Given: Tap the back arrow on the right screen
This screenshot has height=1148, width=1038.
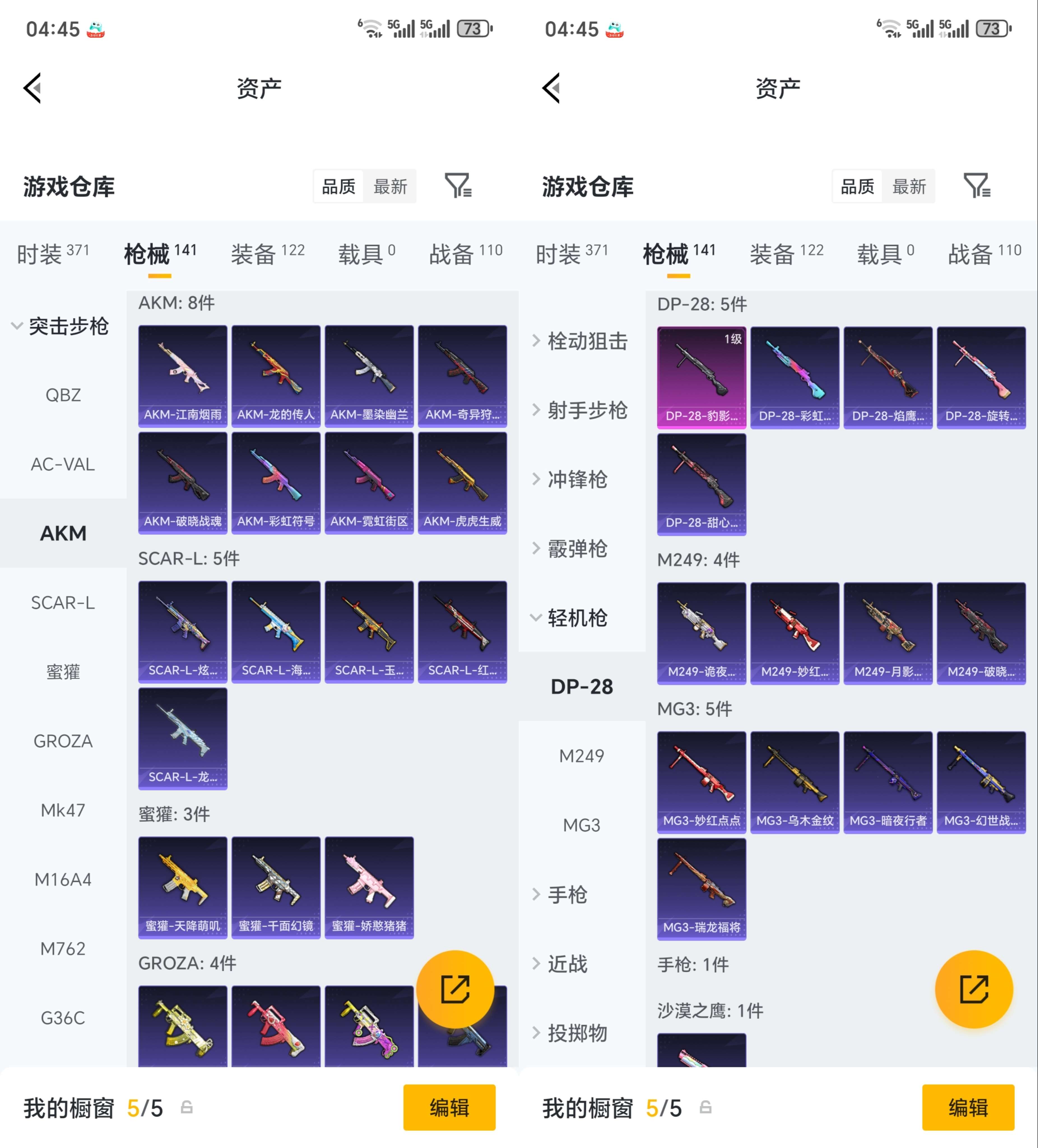Looking at the screenshot, I should coord(551,88).
